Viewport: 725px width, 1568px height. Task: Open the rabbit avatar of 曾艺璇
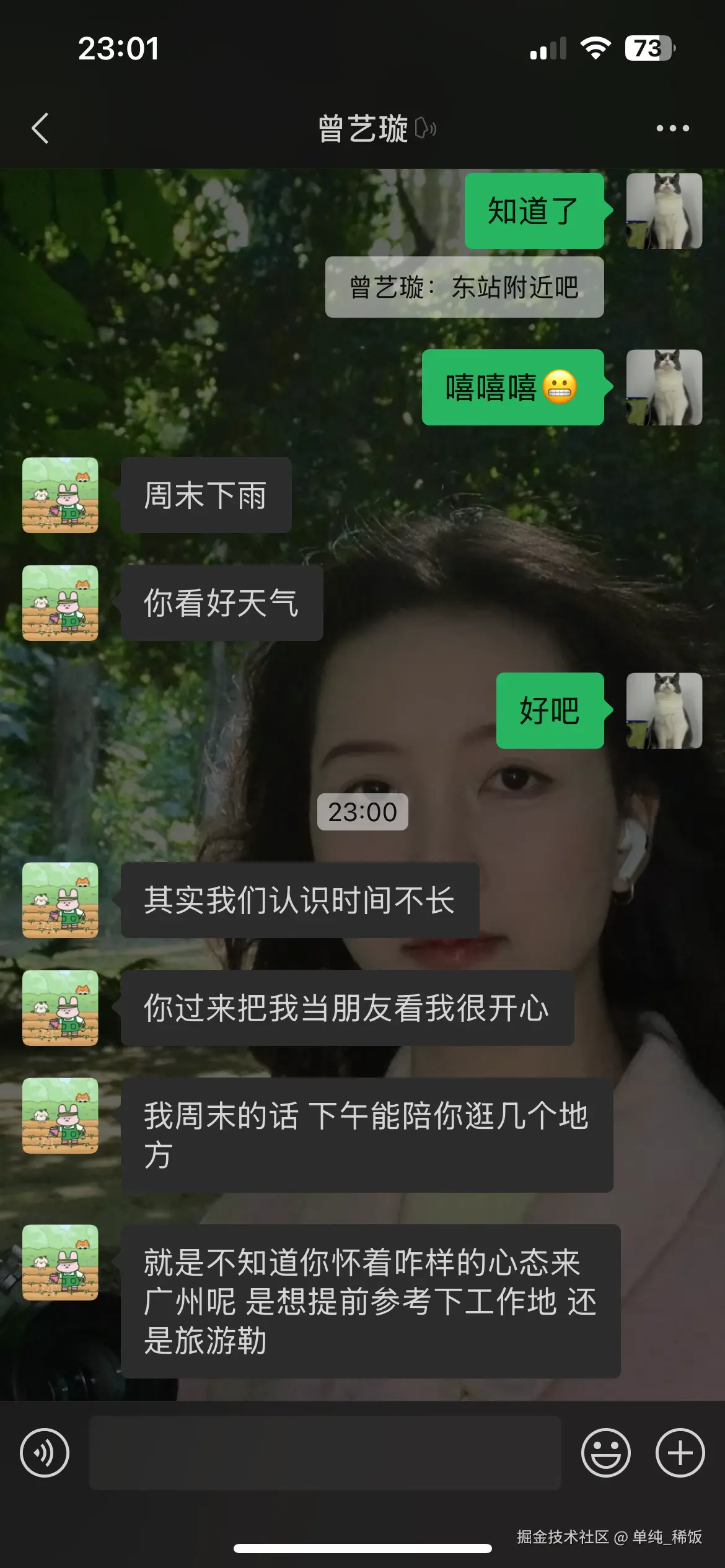59,495
